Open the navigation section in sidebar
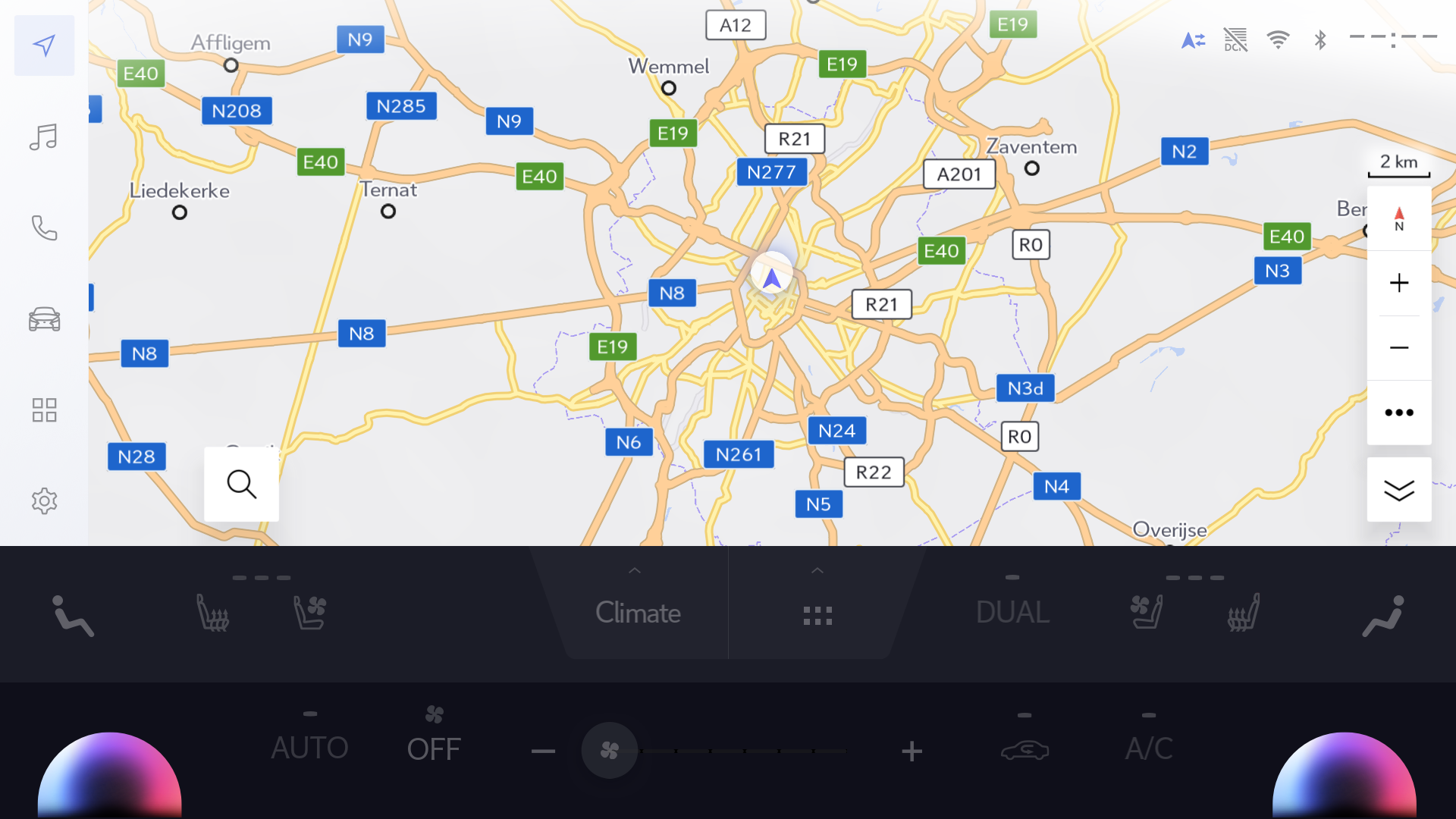The image size is (1456, 819). click(x=44, y=45)
